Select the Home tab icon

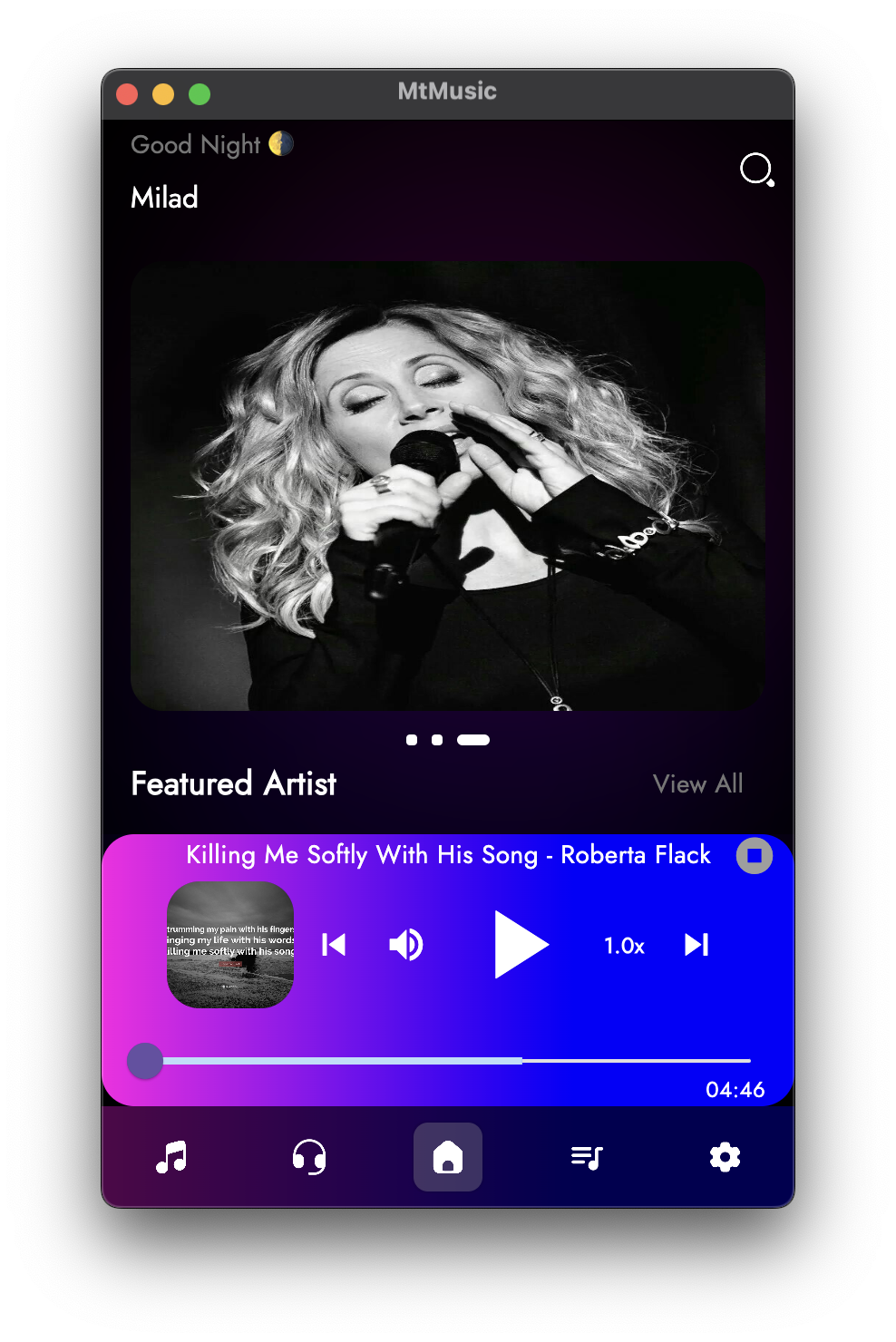coord(447,1156)
